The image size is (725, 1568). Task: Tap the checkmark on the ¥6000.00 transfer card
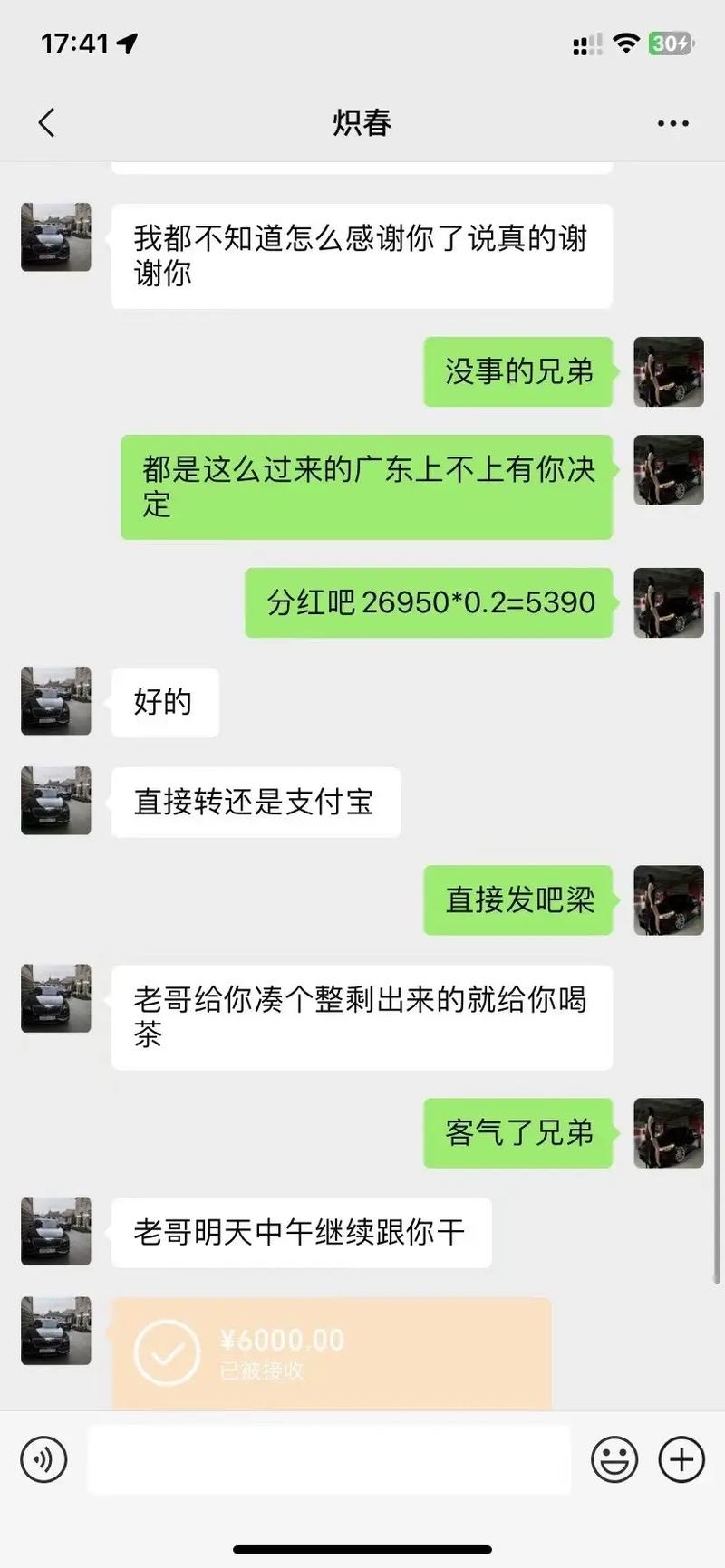[x=168, y=1353]
